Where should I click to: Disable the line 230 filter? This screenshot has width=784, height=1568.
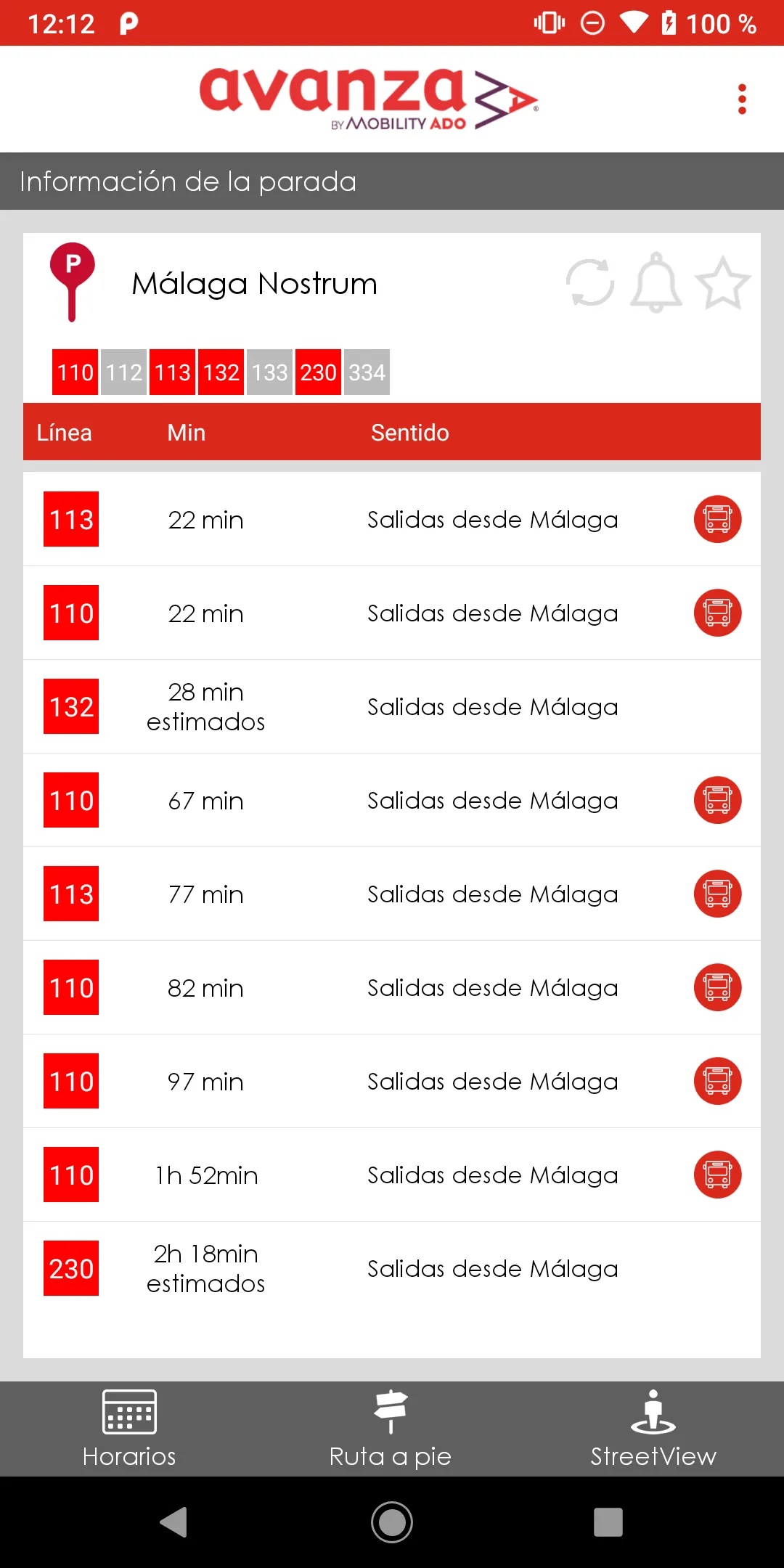pyautogui.click(x=318, y=372)
